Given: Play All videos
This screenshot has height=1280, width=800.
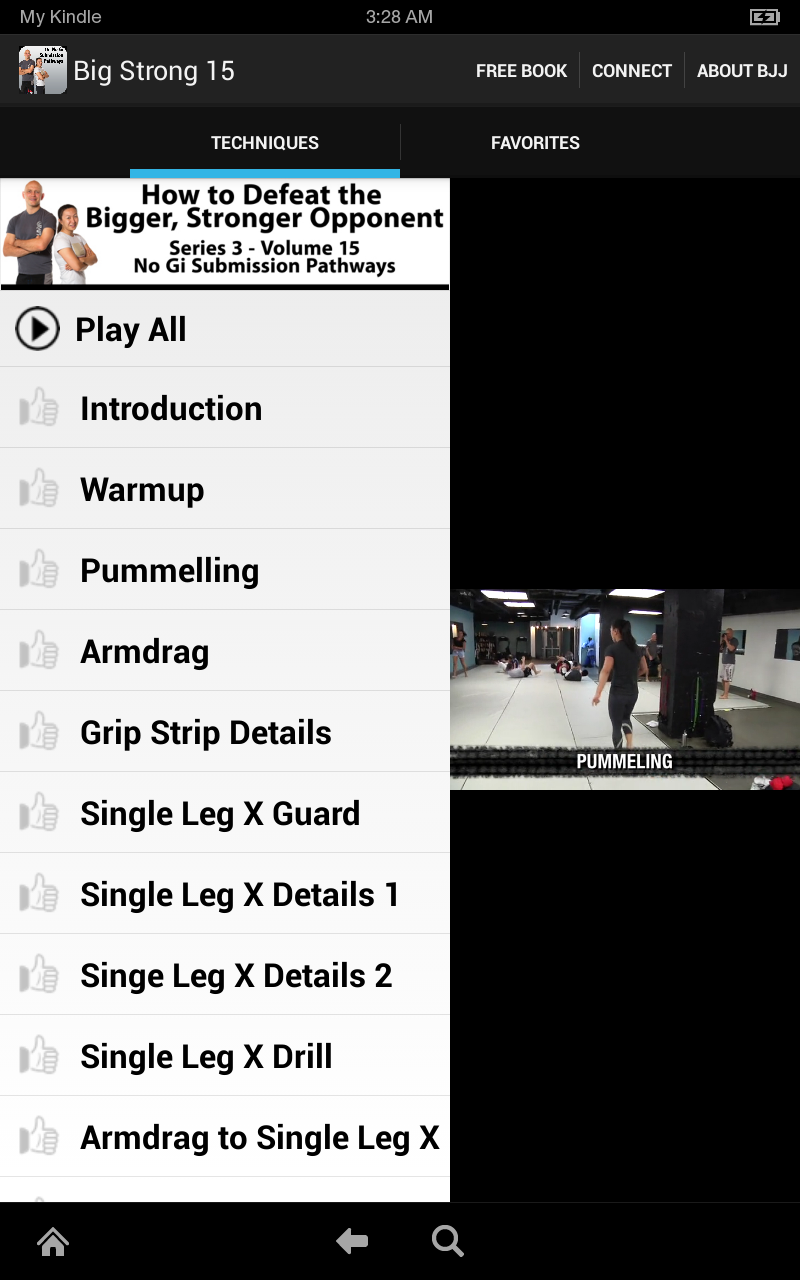Looking at the screenshot, I should (x=225, y=329).
